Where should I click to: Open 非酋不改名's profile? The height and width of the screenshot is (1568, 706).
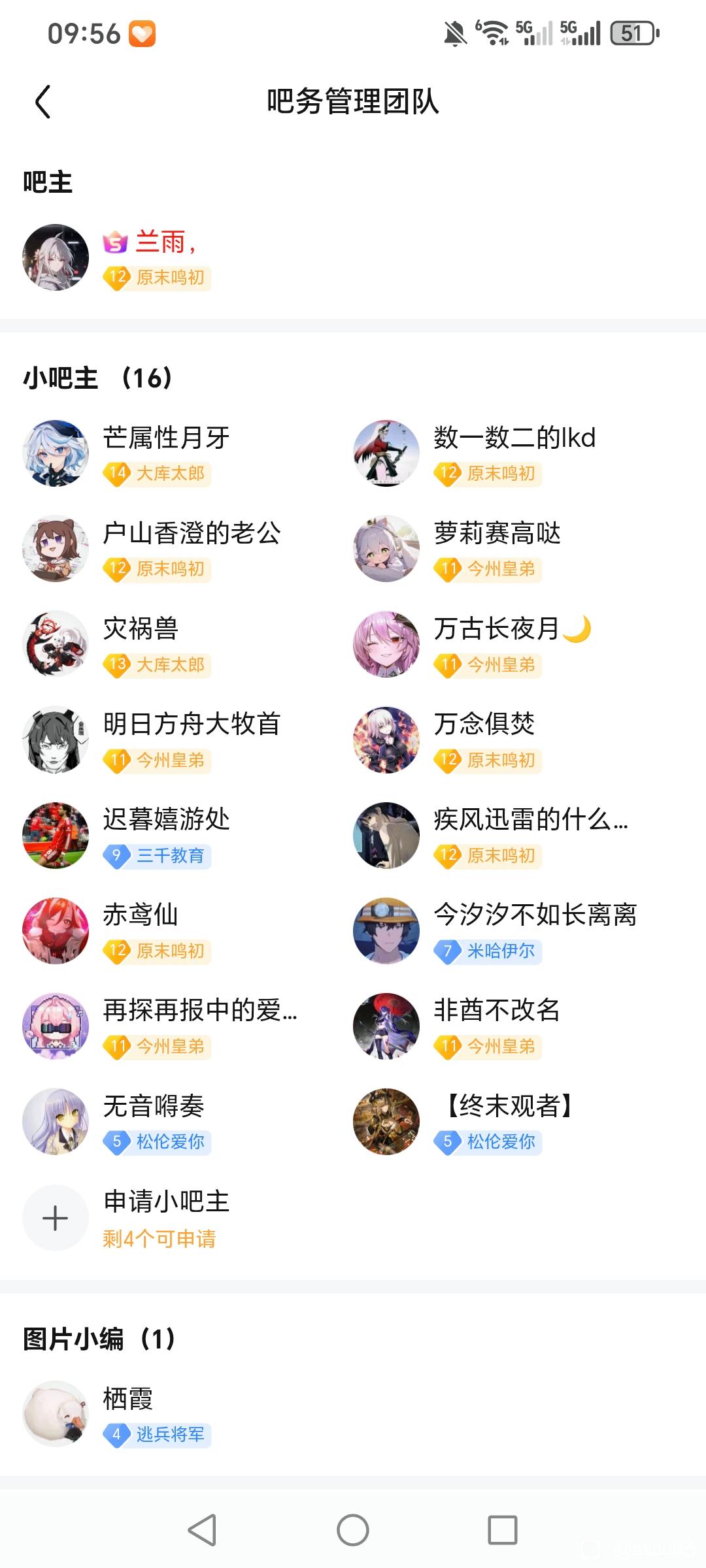(386, 1025)
